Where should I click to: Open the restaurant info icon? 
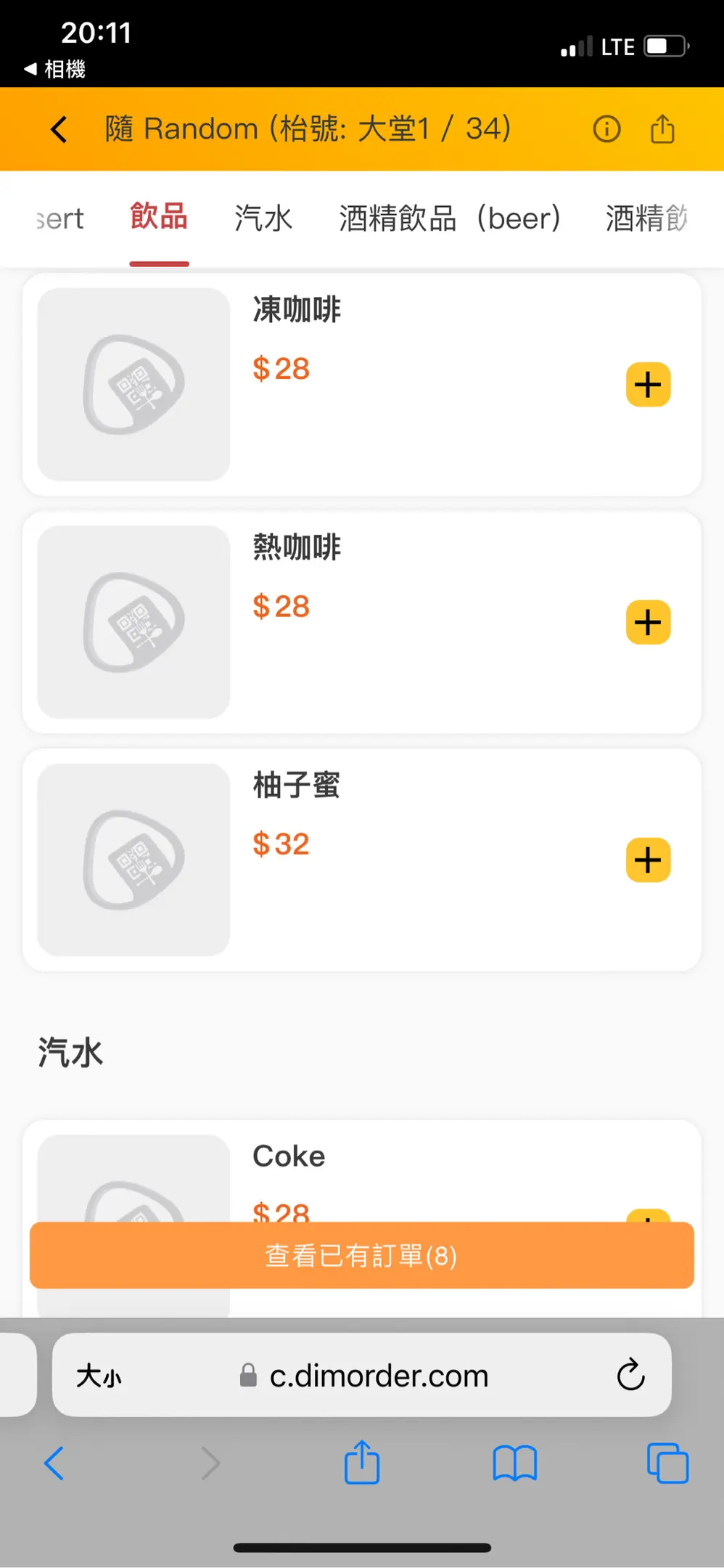point(606,129)
